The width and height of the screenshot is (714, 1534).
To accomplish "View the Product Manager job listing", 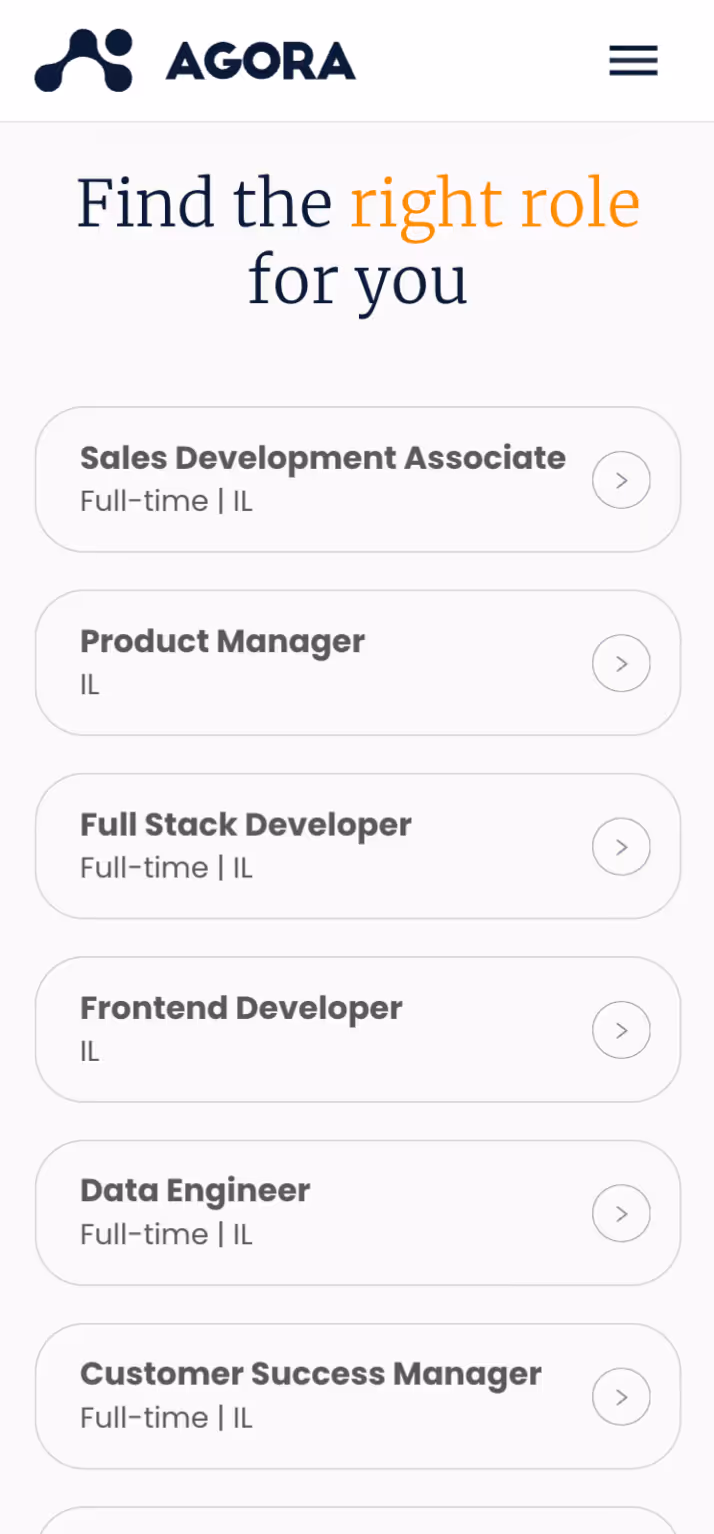I will [358, 662].
